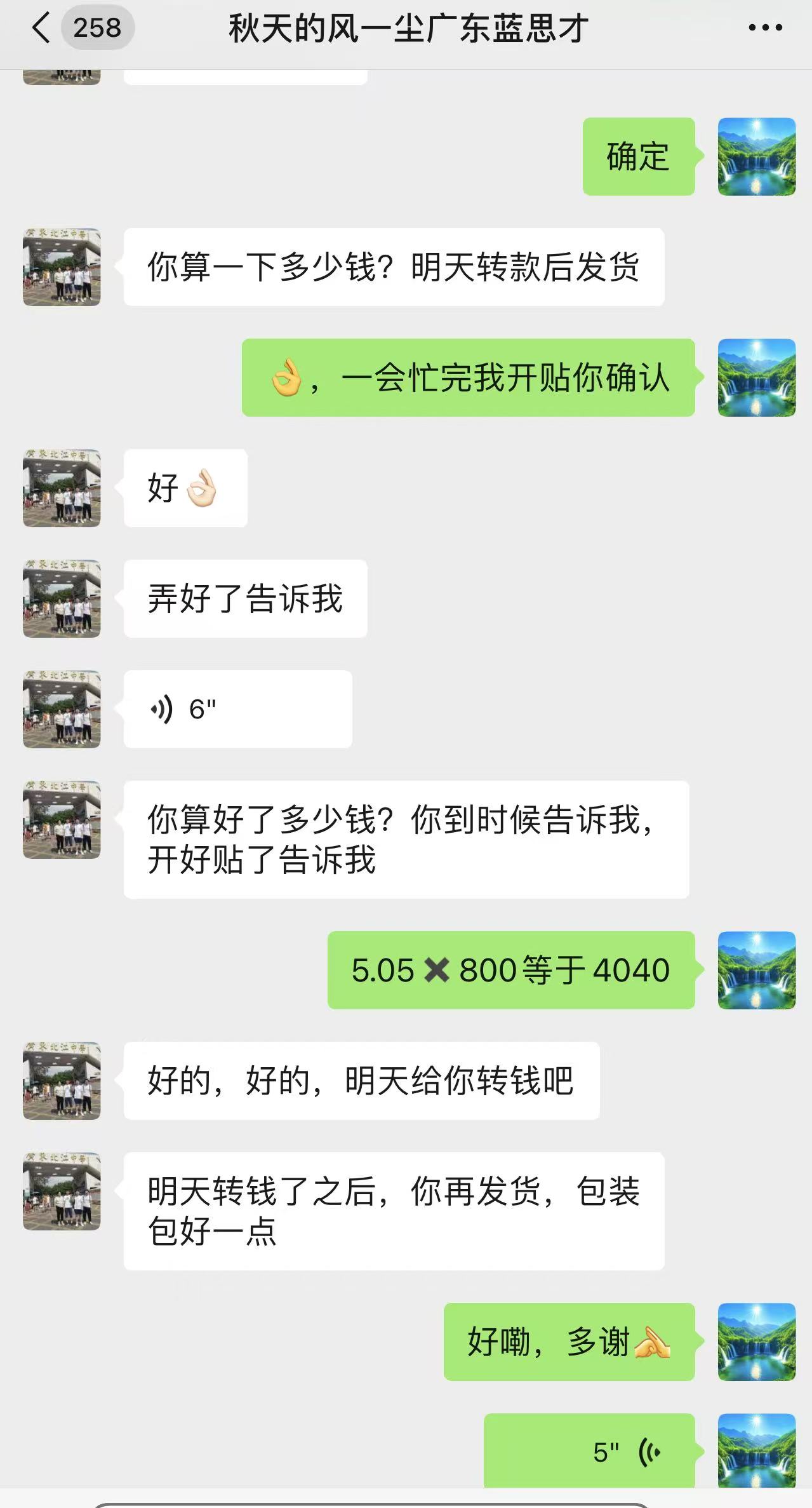Play the sent 5-second voice message
This screenshot has height=1508, width=812.
(x=589, y=1450)
